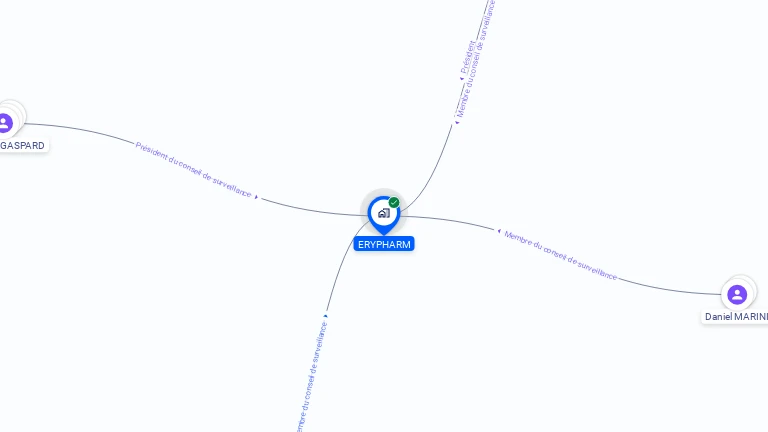Image resolution: width=768 pixels, height=432 pixels.
Task: Select the ERYPHARM company node
Action: point(383,213)
